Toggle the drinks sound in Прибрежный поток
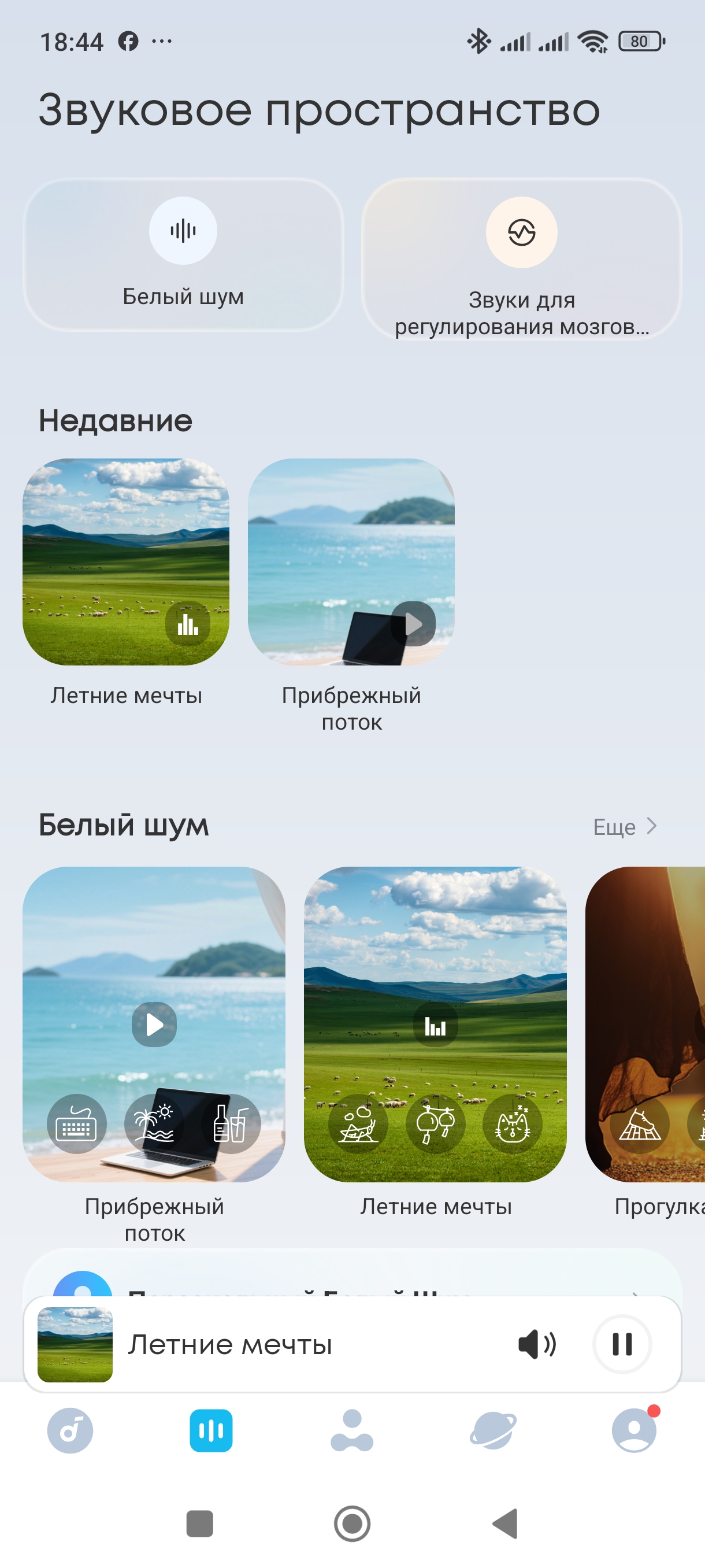Viewport: 705px width, 1568px height. (231, 1123)
